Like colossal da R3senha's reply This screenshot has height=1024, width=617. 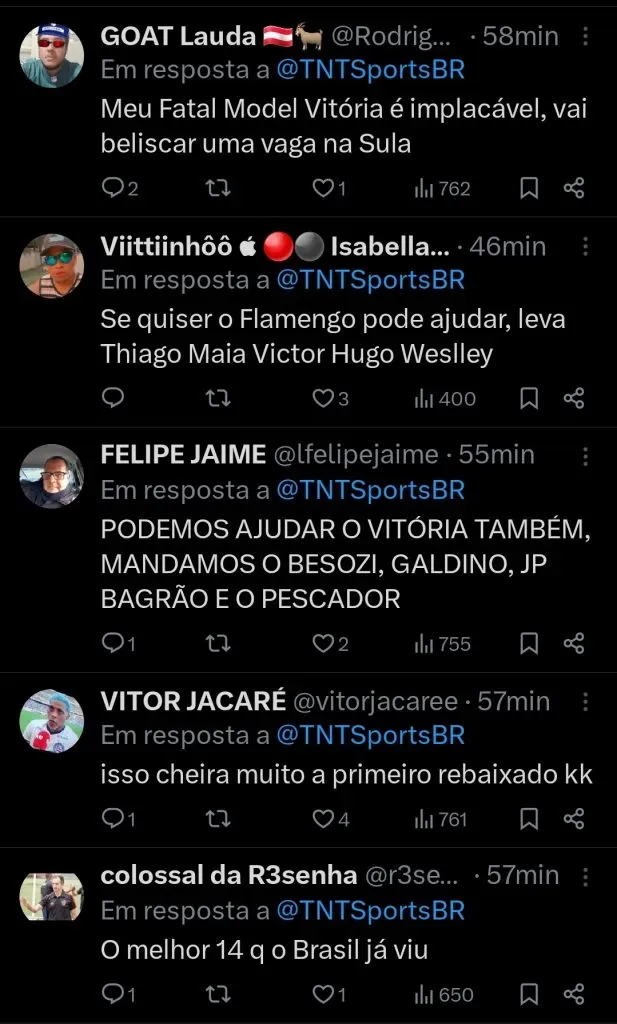pyautogui.click(x=323, y=994)
